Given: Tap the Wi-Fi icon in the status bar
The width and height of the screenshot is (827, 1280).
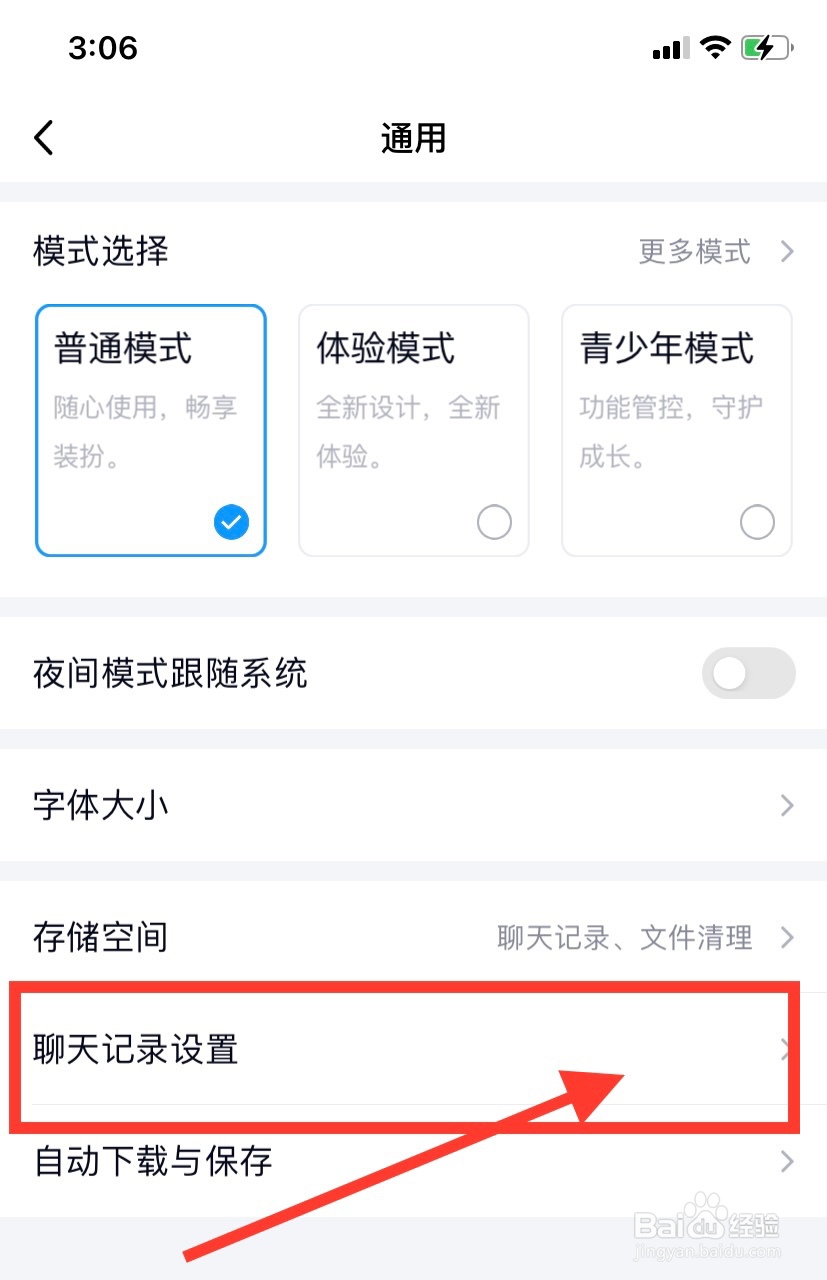Looking at the screenshot, I should (714, 47).
